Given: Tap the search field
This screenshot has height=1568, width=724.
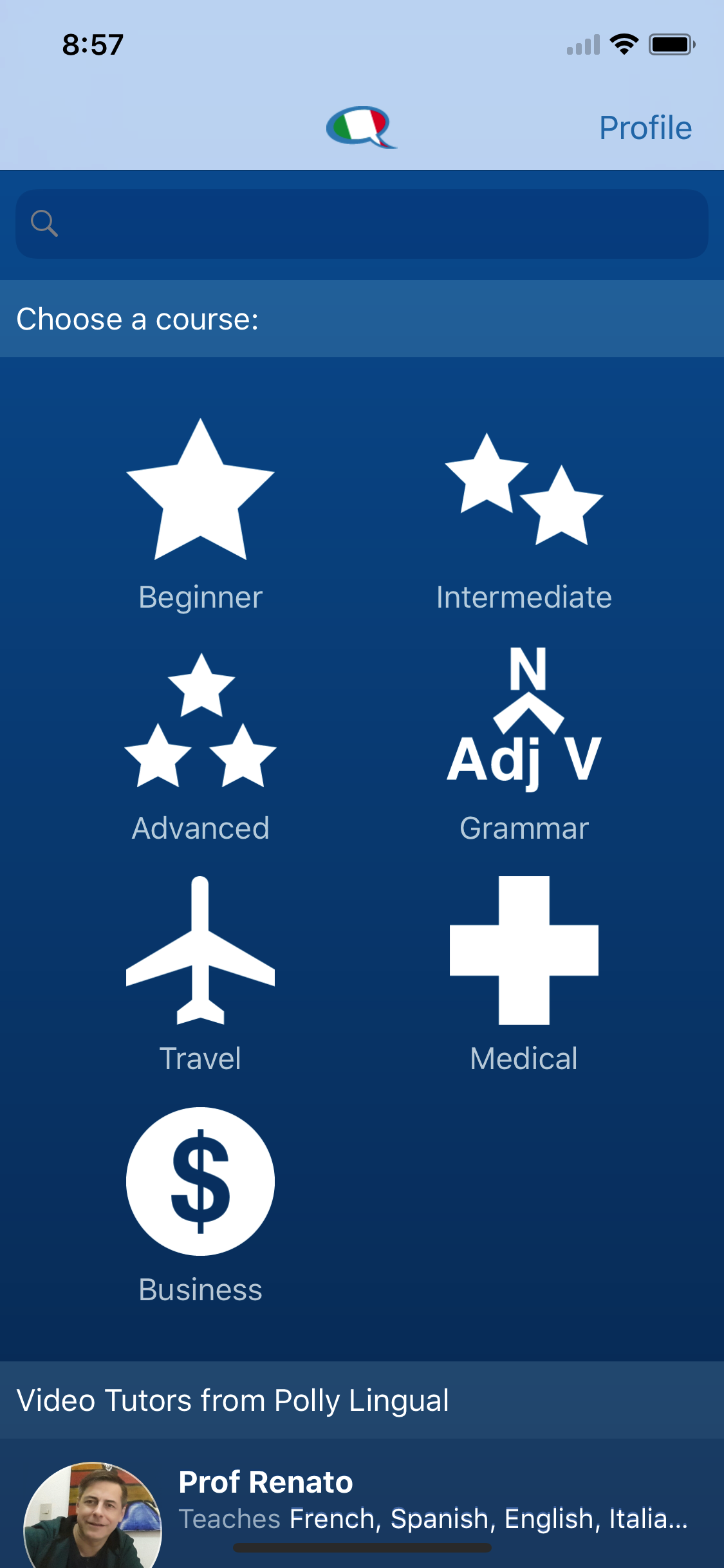Looking at the screenshot, I should pyautogui.click(x=362, y=224).
